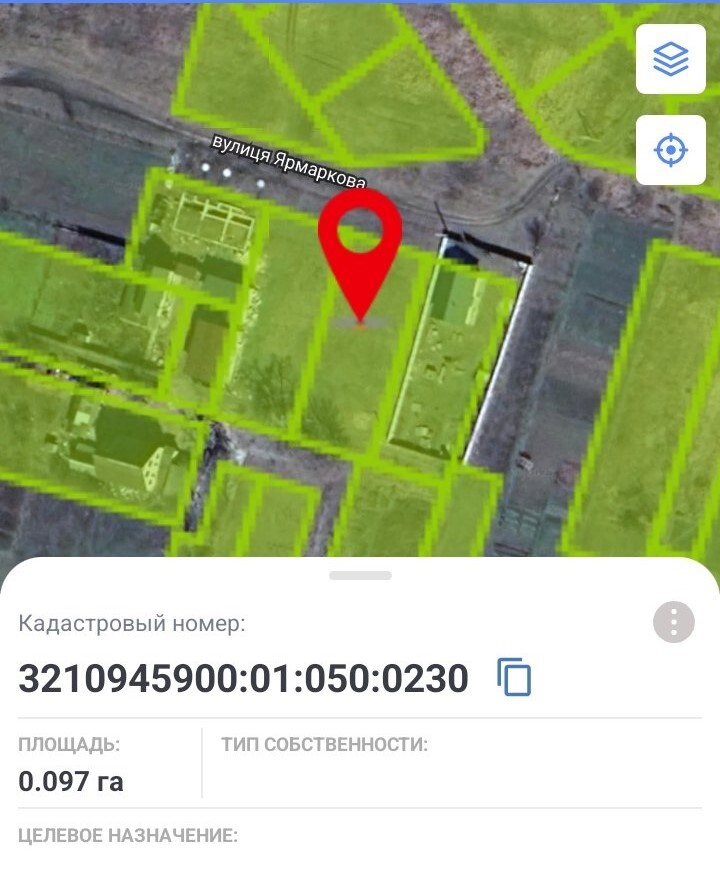Screen dimensions: 720x871
Task: Center map on my location
Action: point(671,150)
